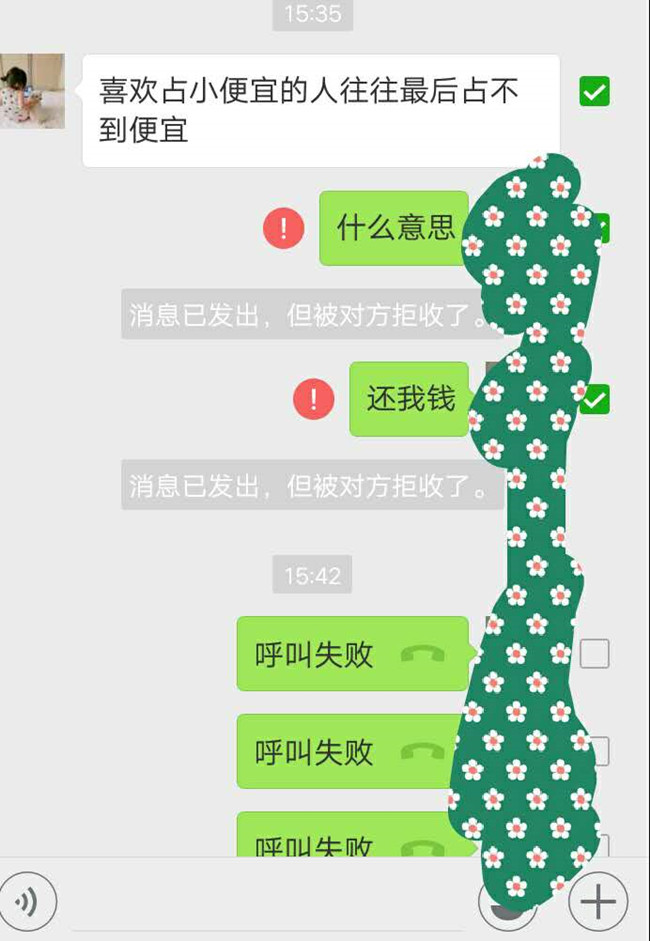Tap the red resend icon beside 什么意思
The height and width of the screenshot is (941, 650).
pyautogui.click(x=284, y=229)
